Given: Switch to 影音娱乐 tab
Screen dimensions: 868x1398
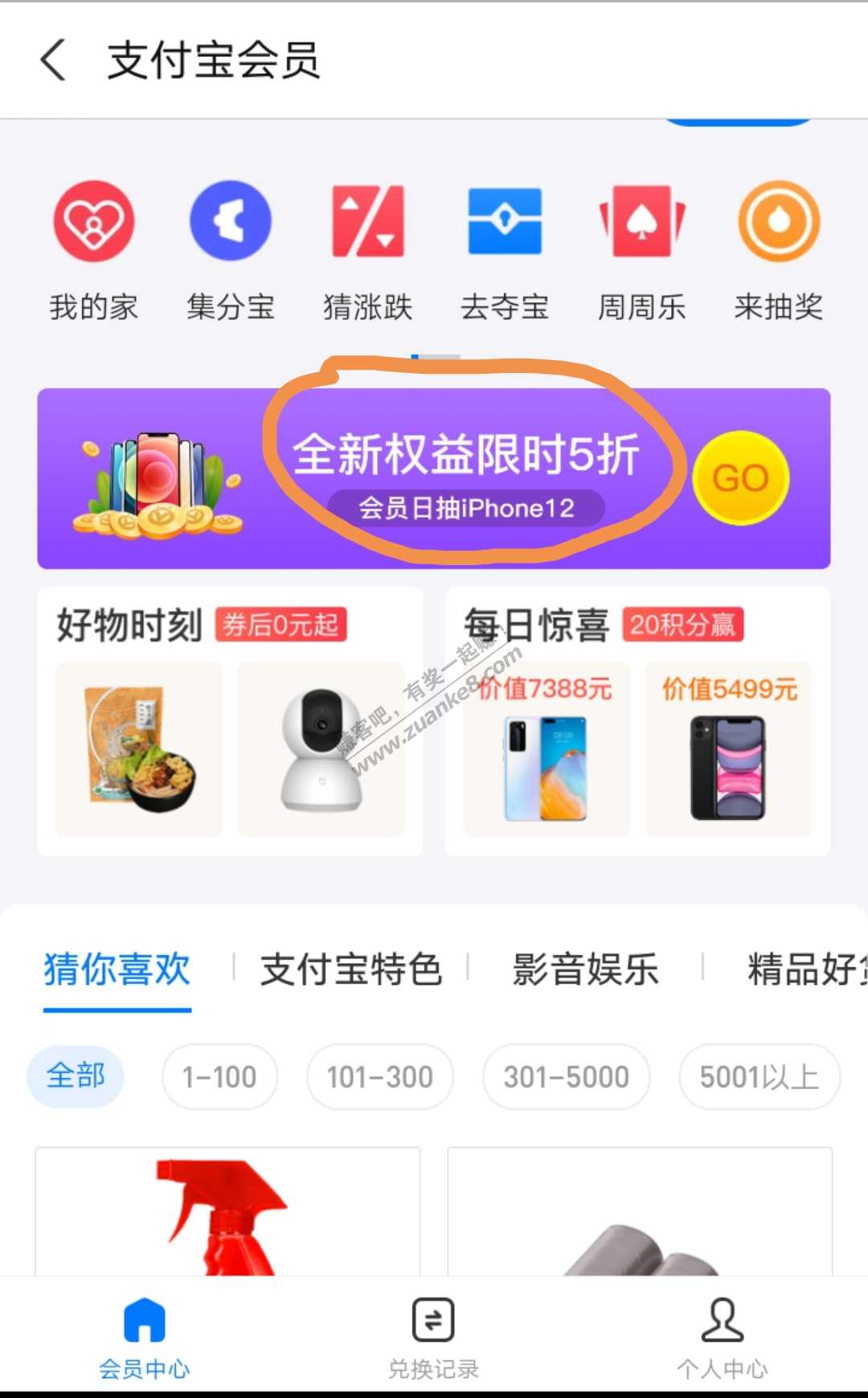Looking at the screenshot, I should click(x=585, y=970).
